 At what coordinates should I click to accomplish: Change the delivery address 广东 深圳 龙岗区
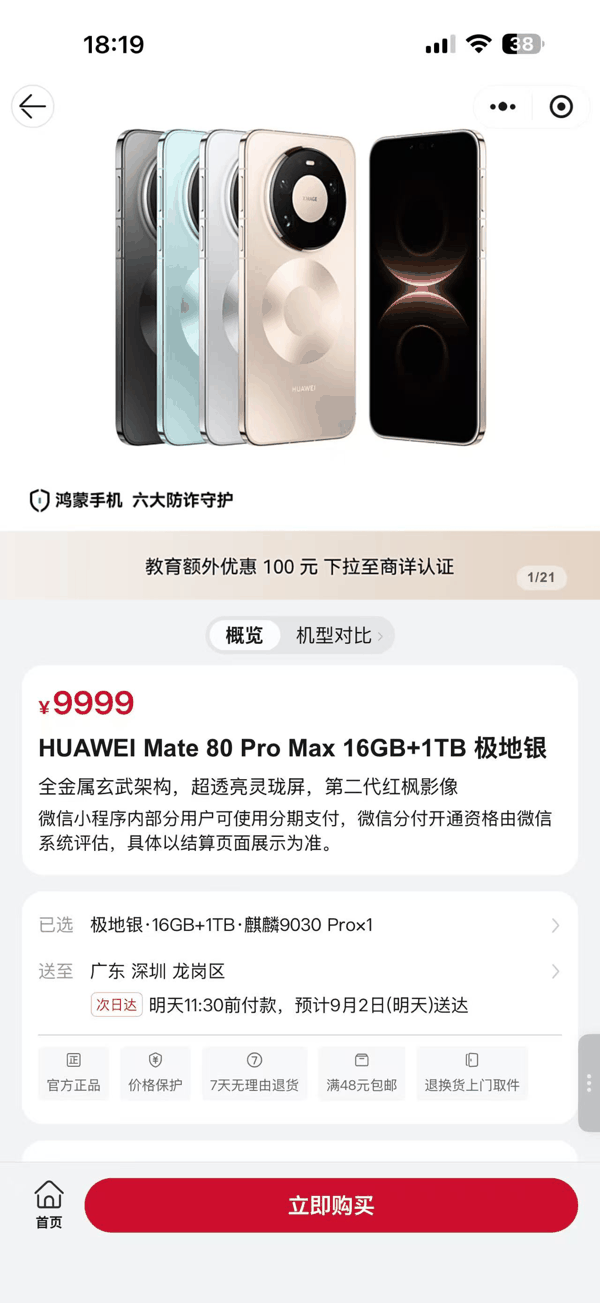[300, 971]
